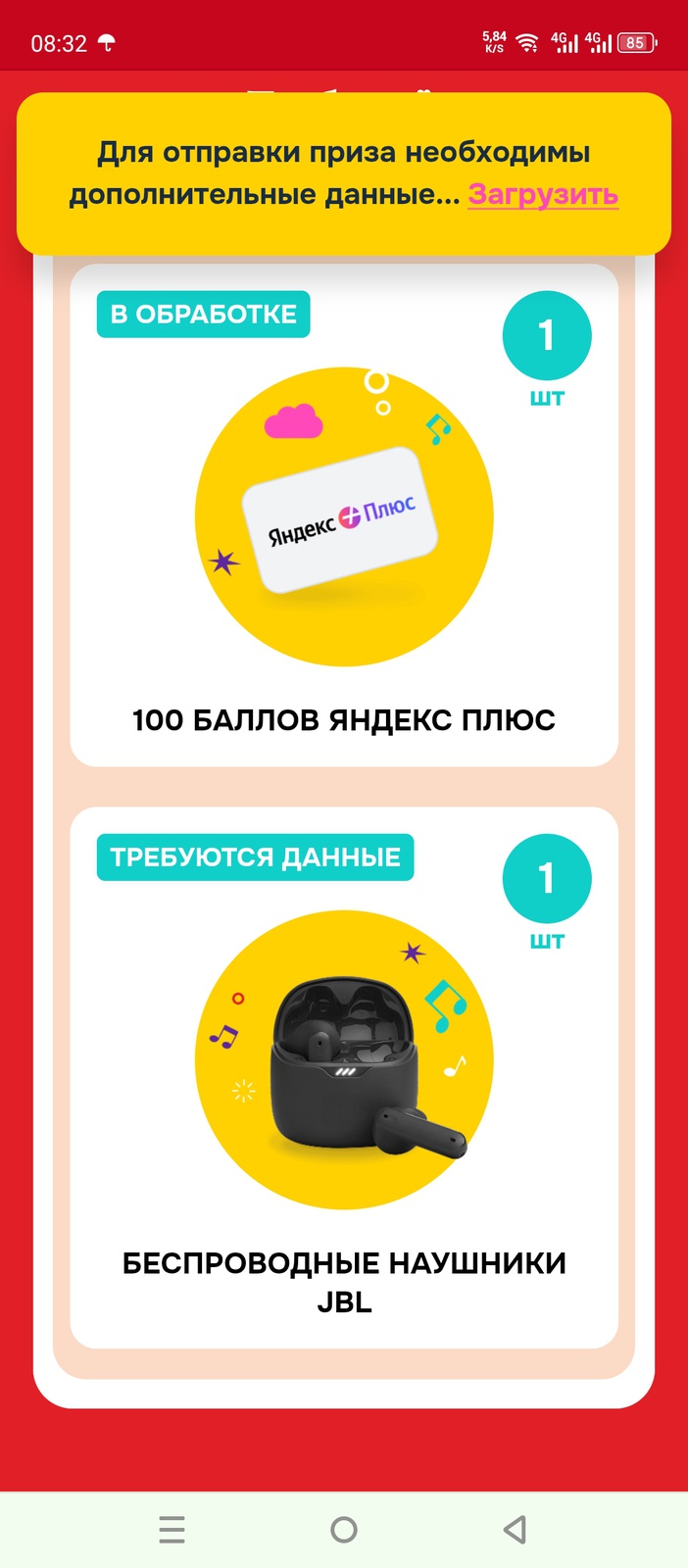Viewport: 688px width, 1568px height.
Task: Tap the pink "Загрузить" link
Action: tap(542, 194)
